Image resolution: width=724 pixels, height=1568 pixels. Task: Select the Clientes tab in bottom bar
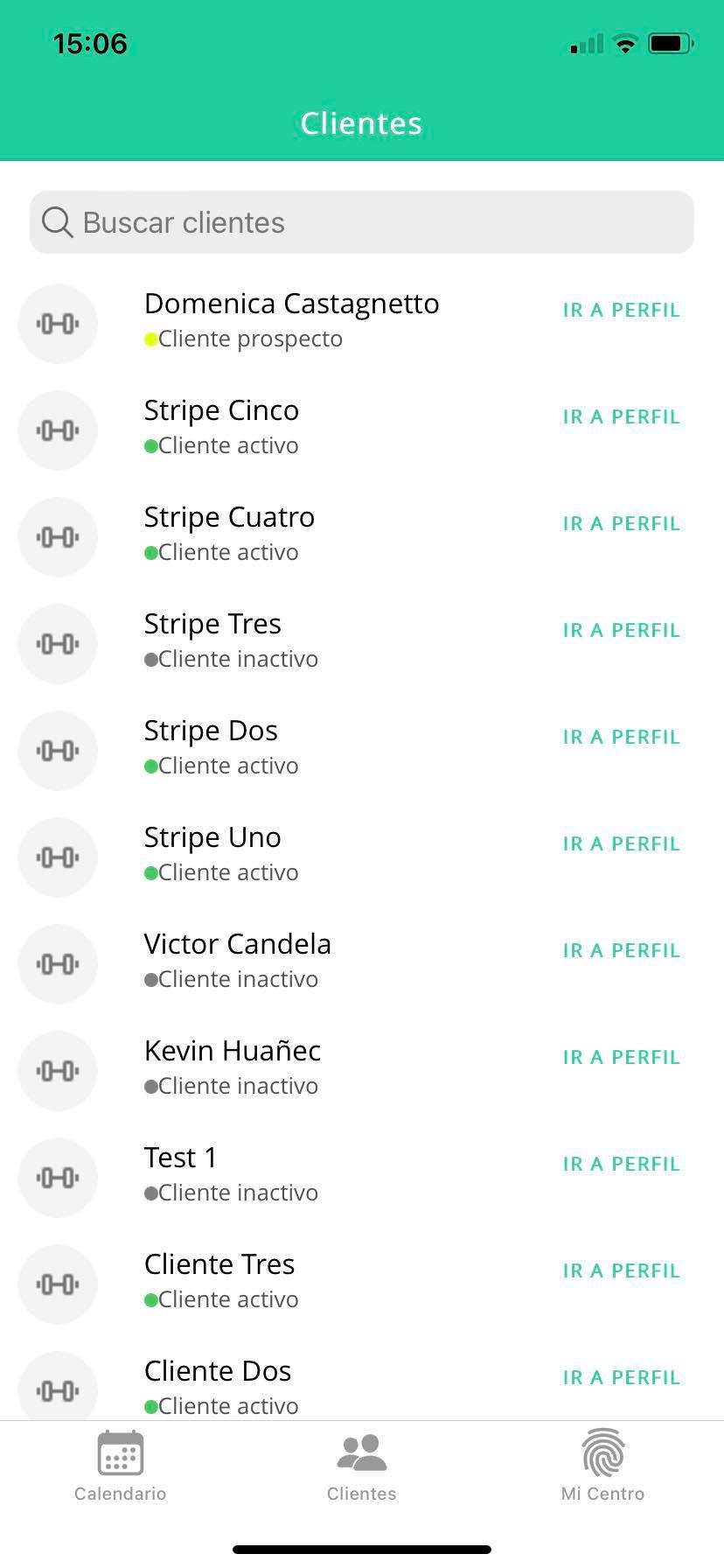[x=362, y=1466]
